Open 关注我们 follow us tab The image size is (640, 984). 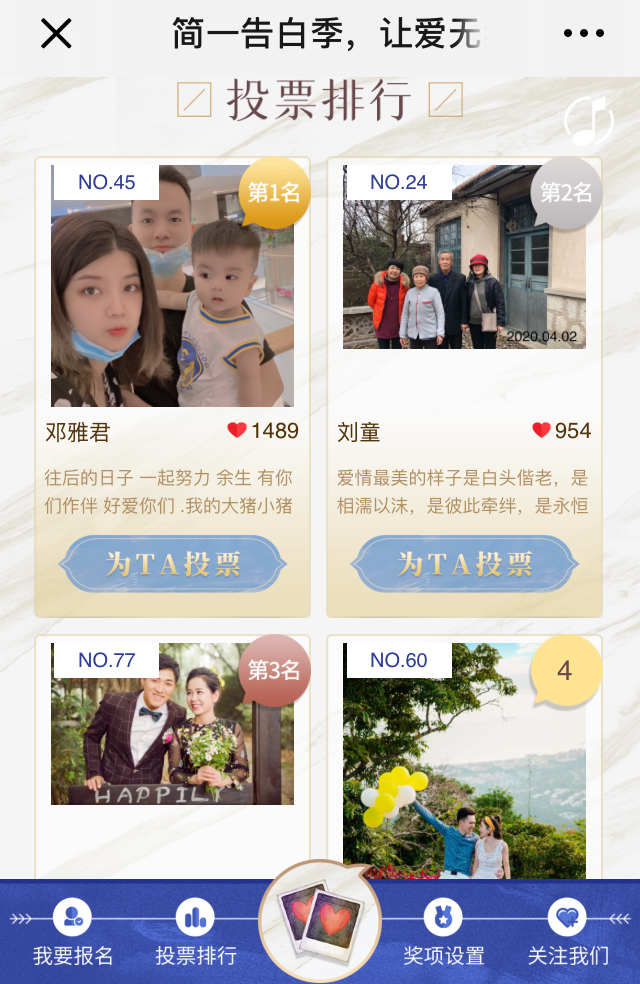coord(567,932)
